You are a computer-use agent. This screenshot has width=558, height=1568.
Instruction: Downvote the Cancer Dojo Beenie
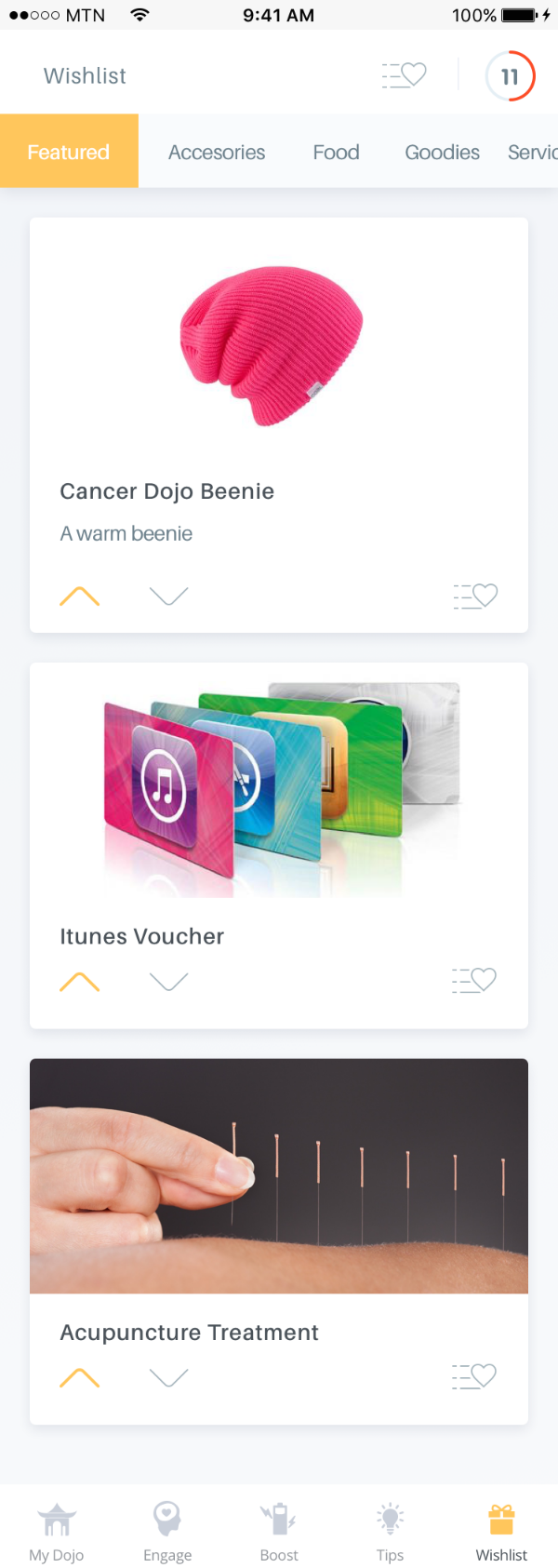coord(168,596)
